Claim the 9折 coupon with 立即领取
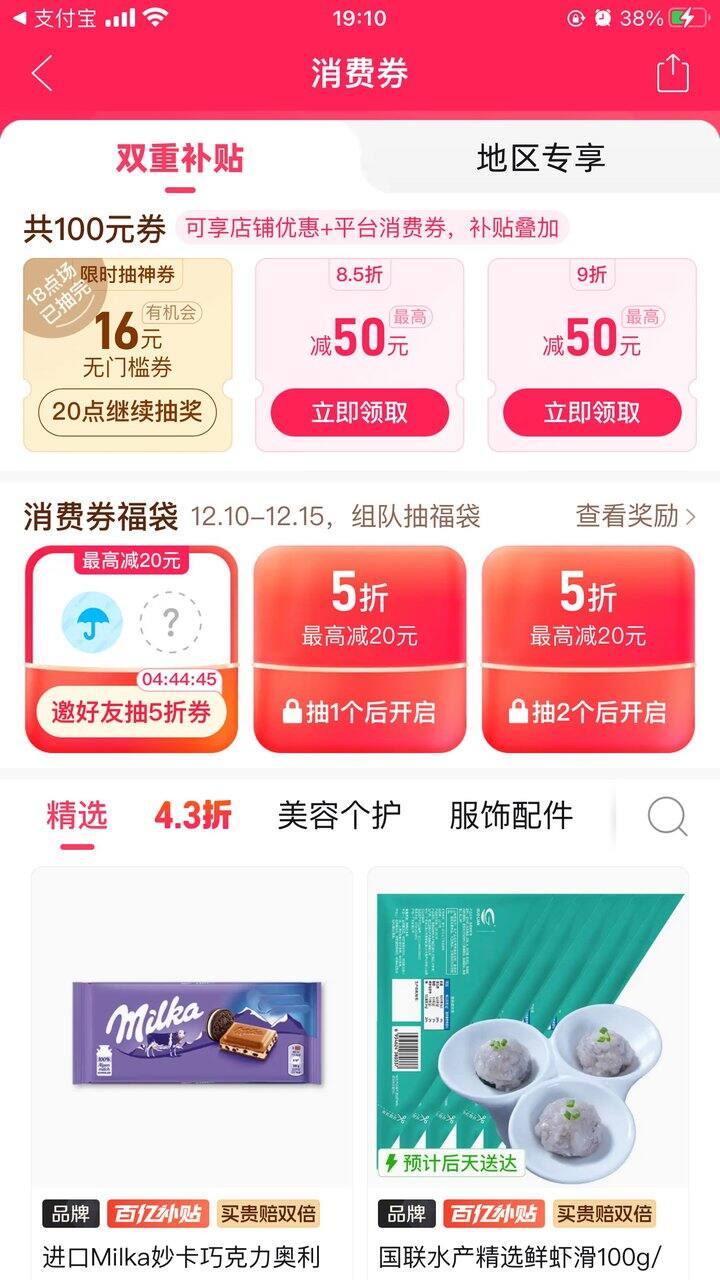 tap(592, 413)
